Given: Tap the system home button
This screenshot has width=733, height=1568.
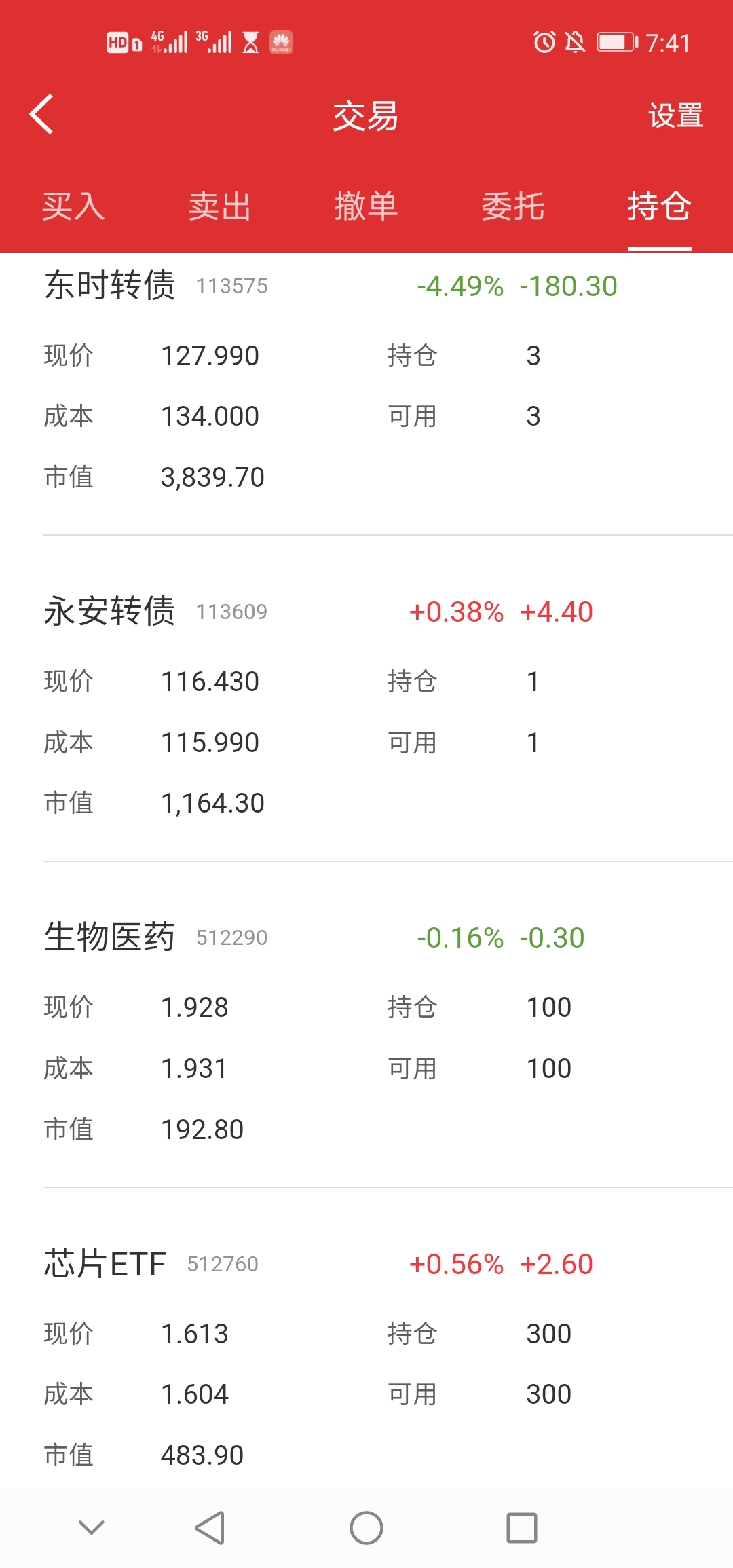Looking at the screenshot, I should point(366,1528).
